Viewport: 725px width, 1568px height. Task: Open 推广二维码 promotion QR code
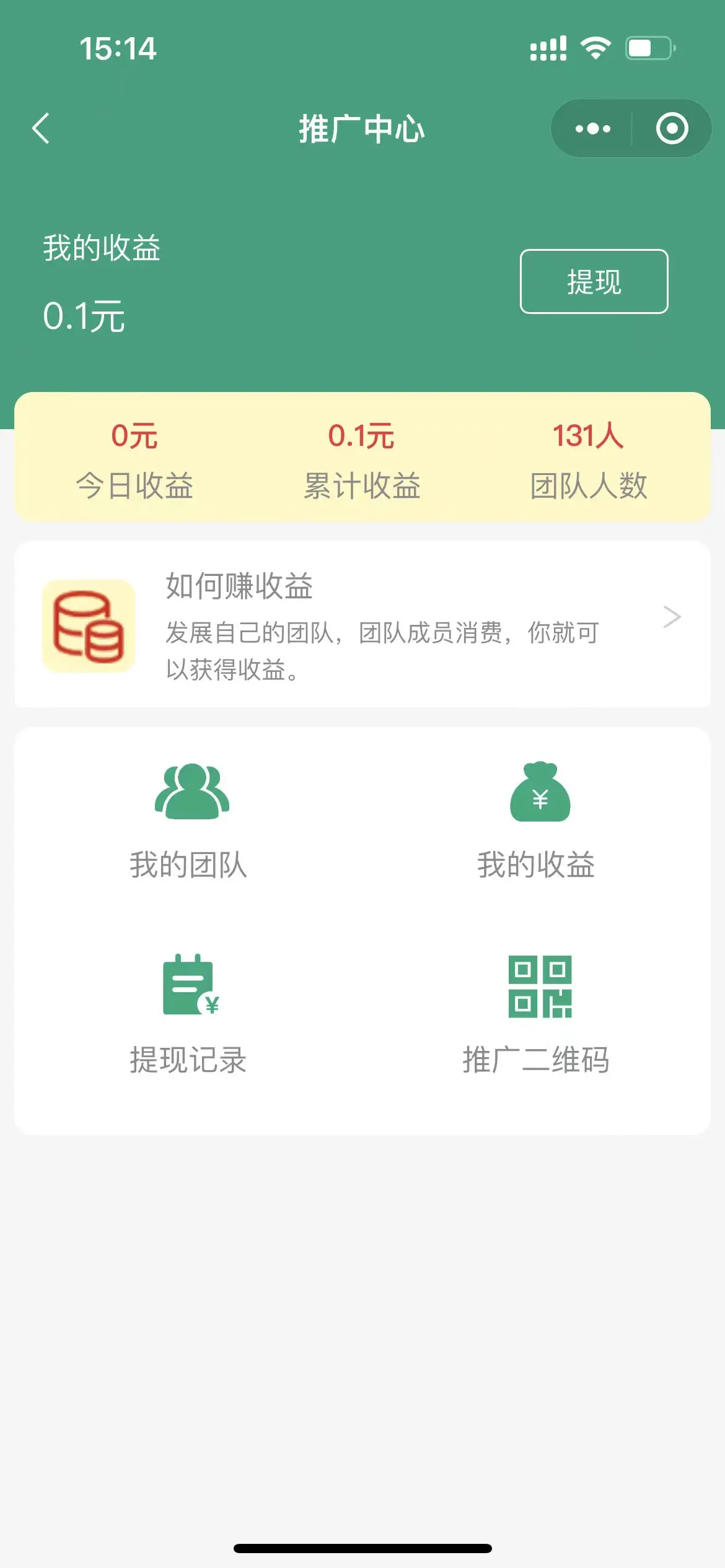click(537, 1015)
